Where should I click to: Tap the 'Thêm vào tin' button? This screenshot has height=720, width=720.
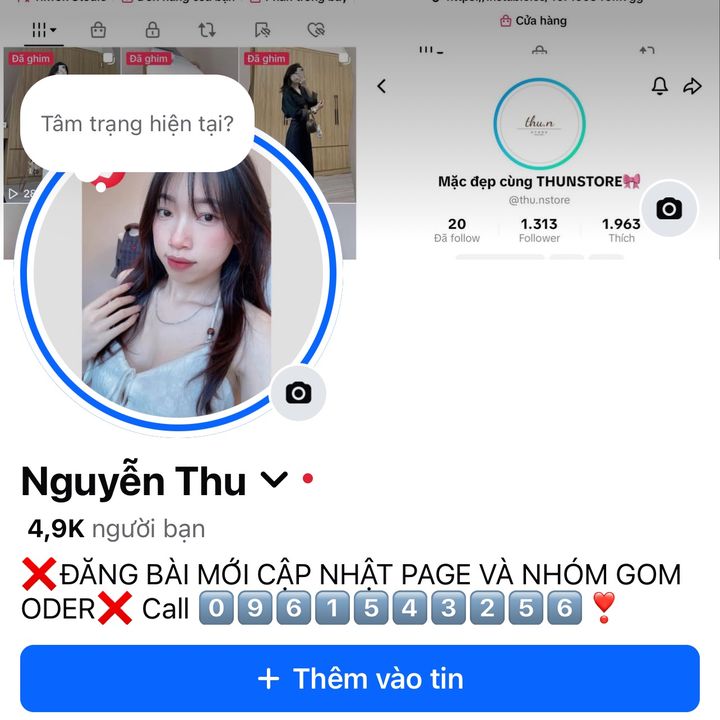point(360,679)
